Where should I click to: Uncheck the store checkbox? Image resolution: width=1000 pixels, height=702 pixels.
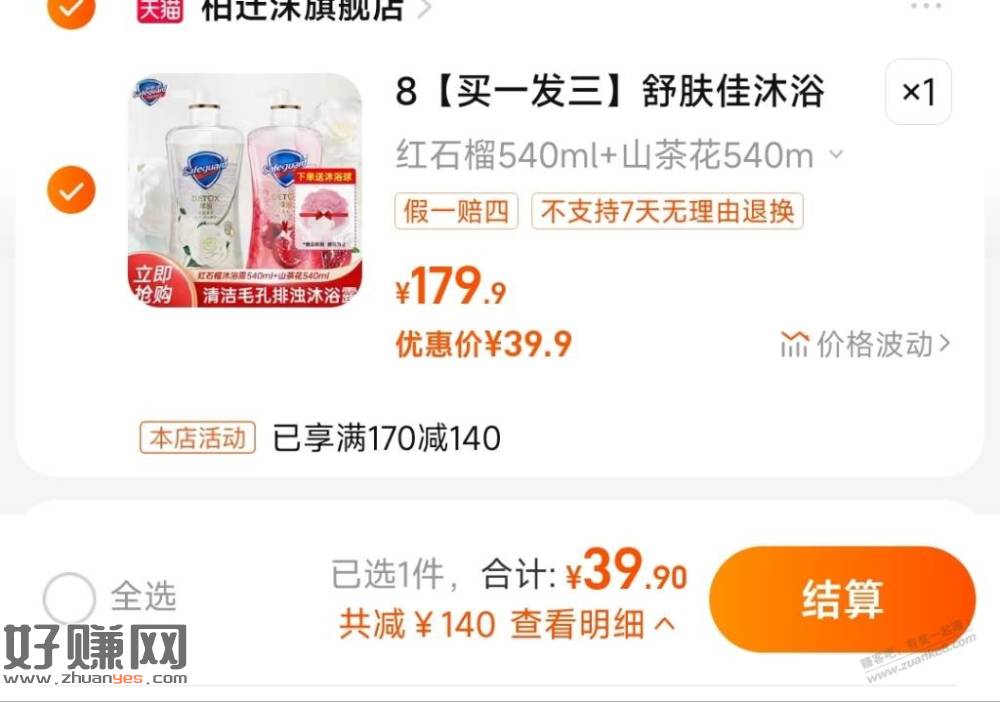coord(72,8)
